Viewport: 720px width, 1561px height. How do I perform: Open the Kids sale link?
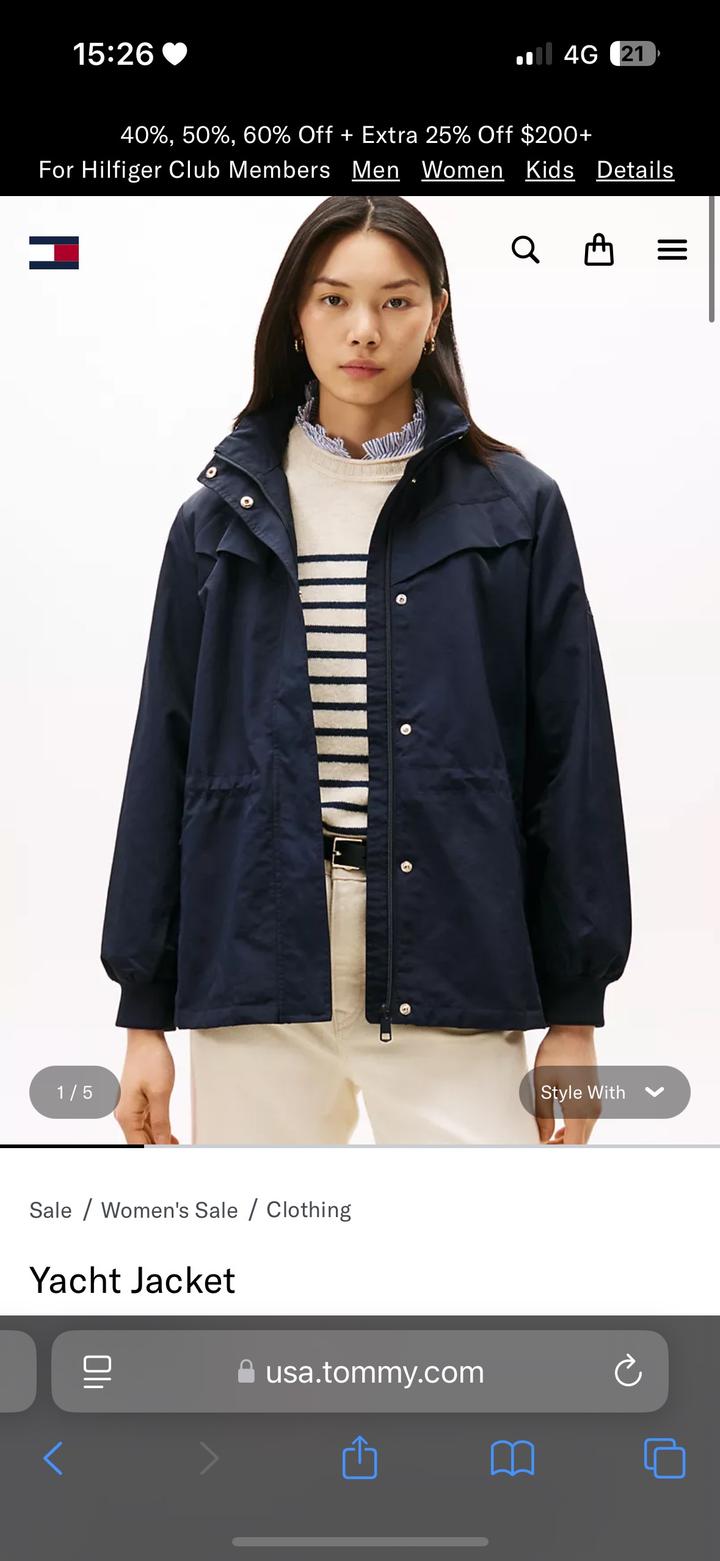(x=550, y=170)
